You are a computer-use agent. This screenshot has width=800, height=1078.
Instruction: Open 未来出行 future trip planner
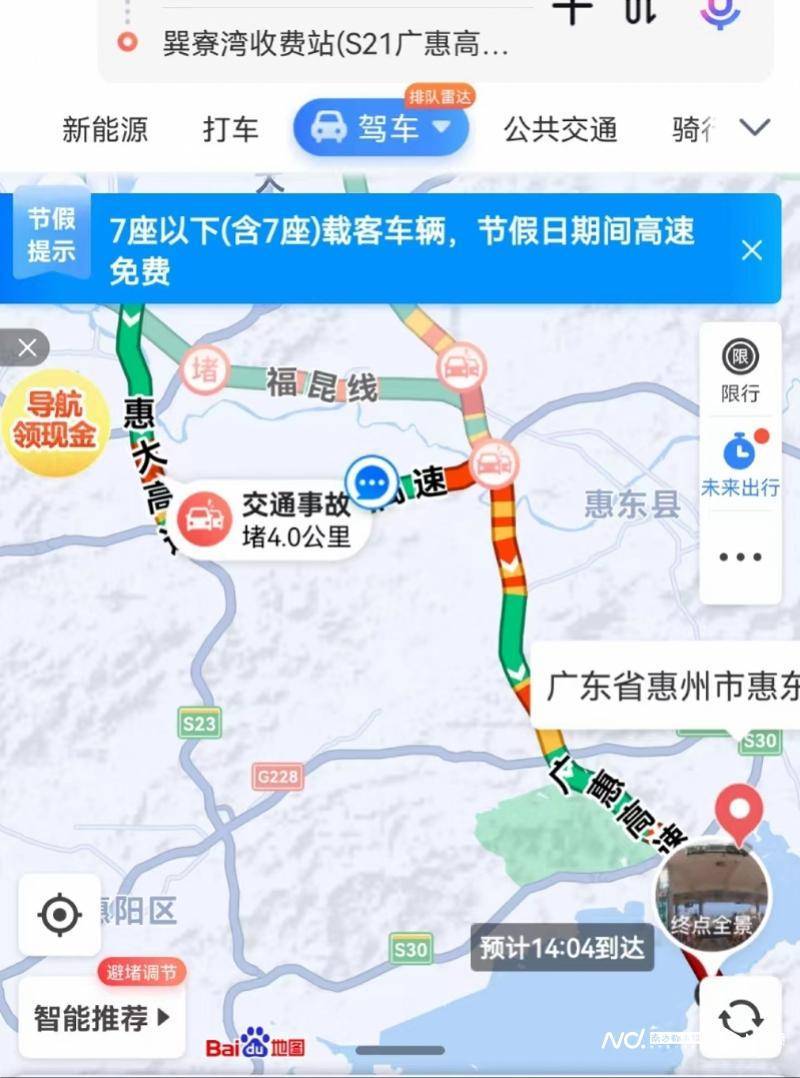(740, 464)
